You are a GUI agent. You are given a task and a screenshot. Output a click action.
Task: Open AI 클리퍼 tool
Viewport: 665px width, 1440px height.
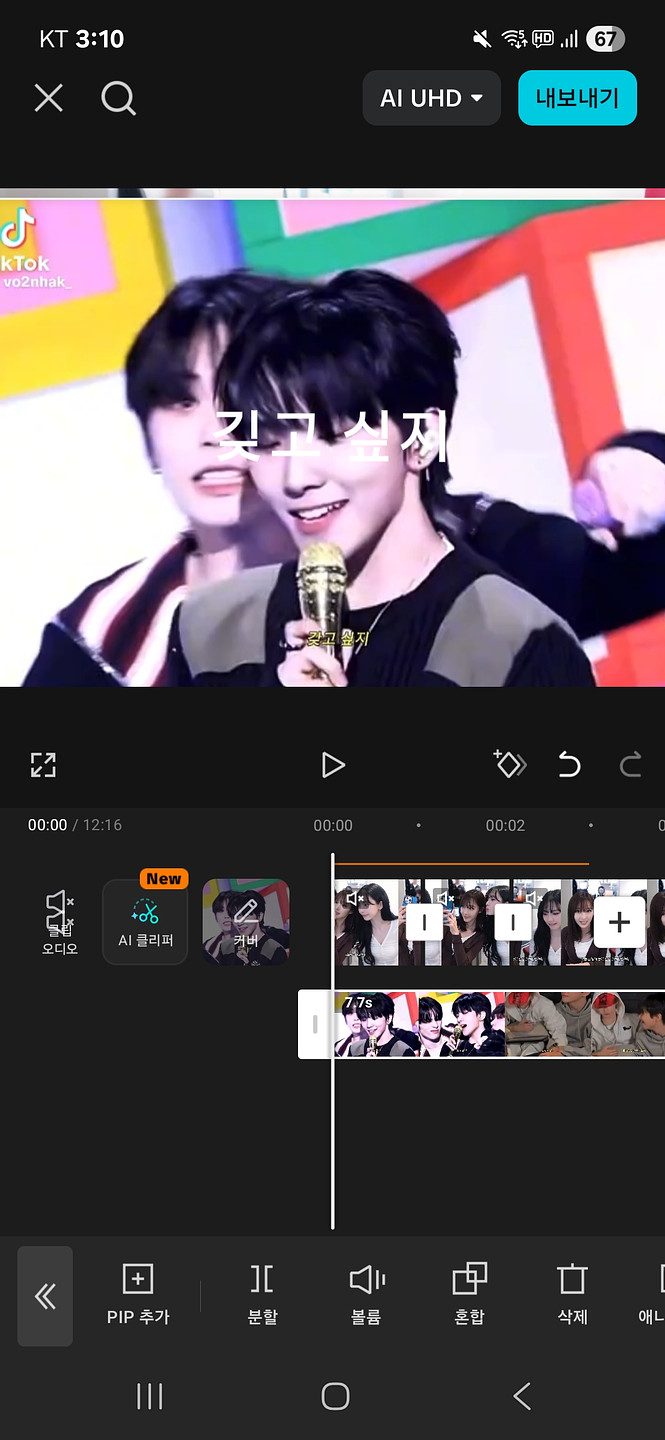145,922
